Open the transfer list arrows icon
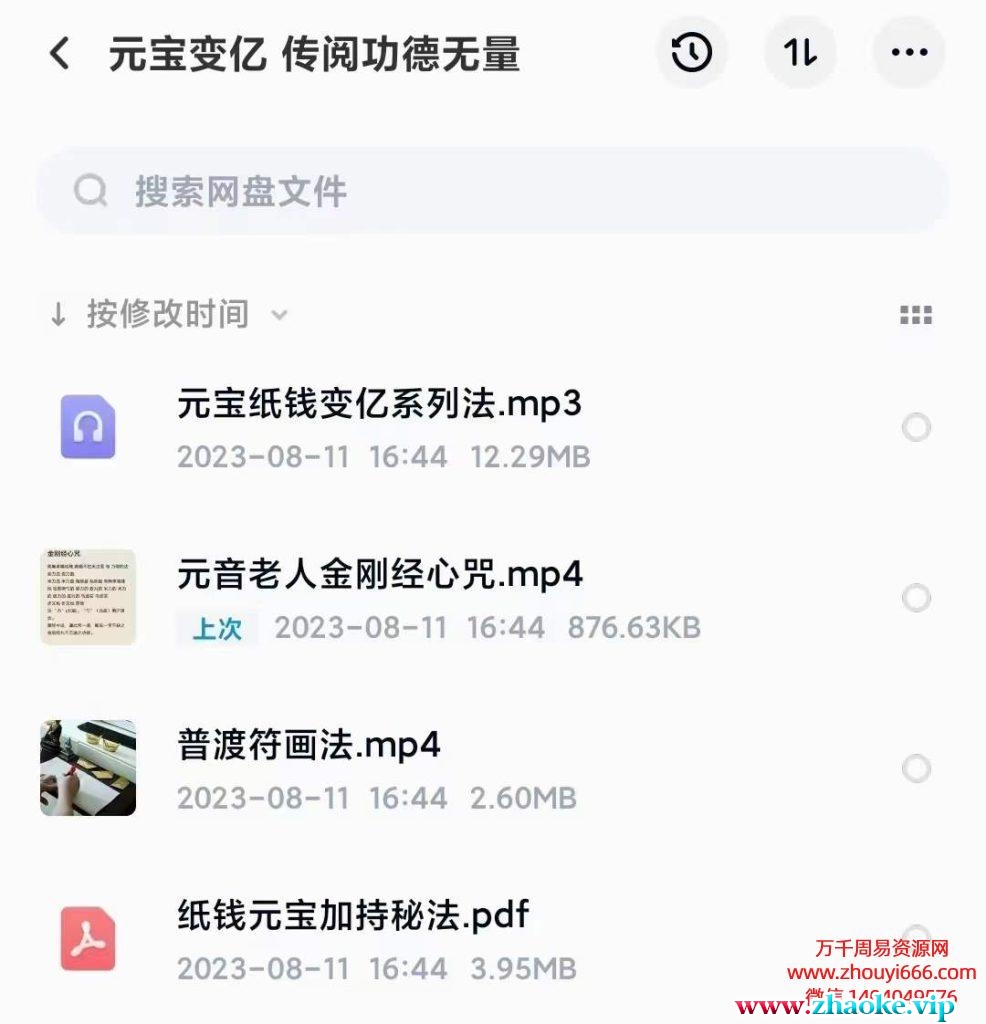Screen dimensions: 986x1024 pos(800,53)
